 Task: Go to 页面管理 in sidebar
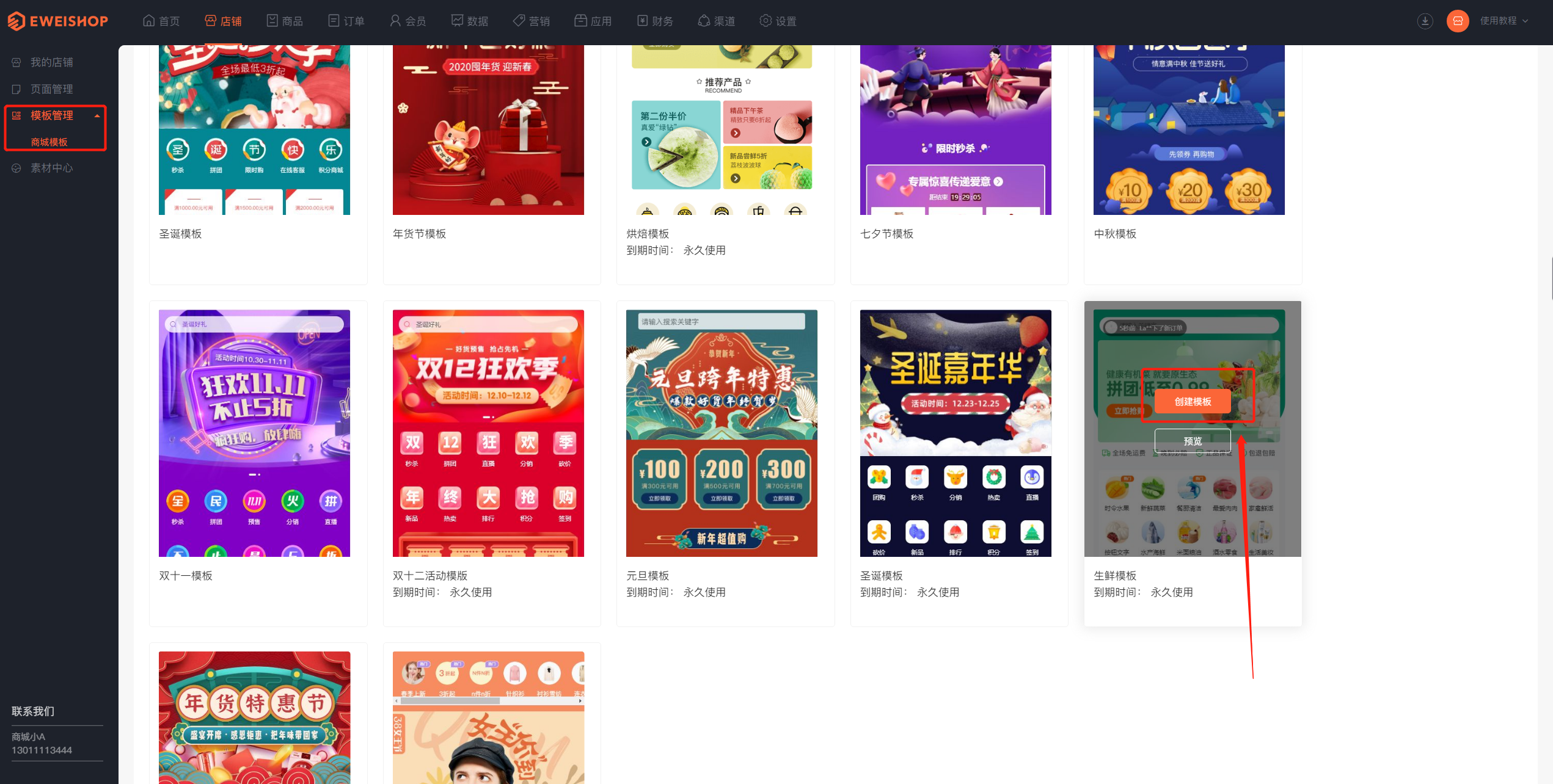click(x=51, y=89)
